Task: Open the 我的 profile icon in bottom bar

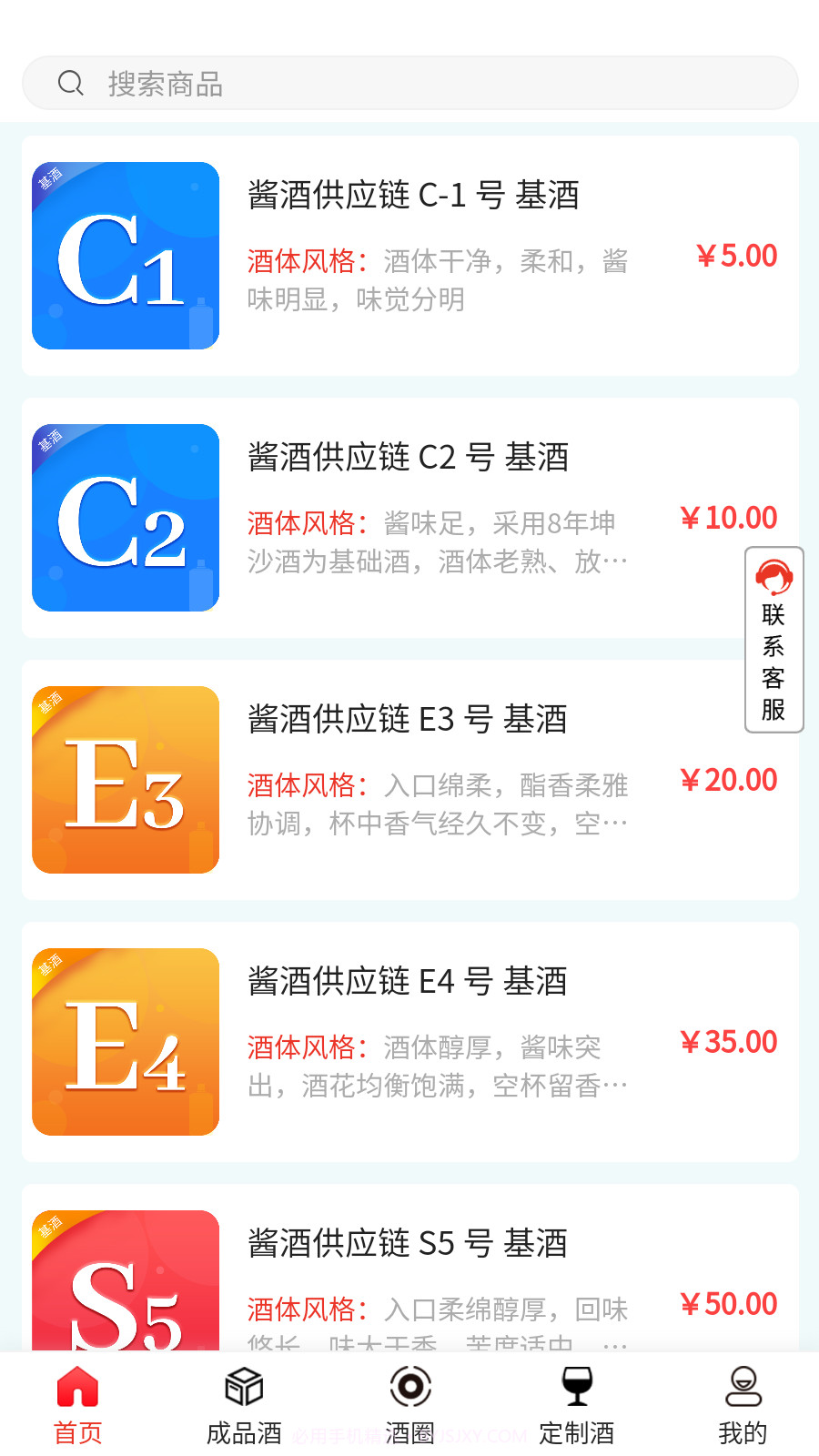Action: click(x=744, y=1387)
